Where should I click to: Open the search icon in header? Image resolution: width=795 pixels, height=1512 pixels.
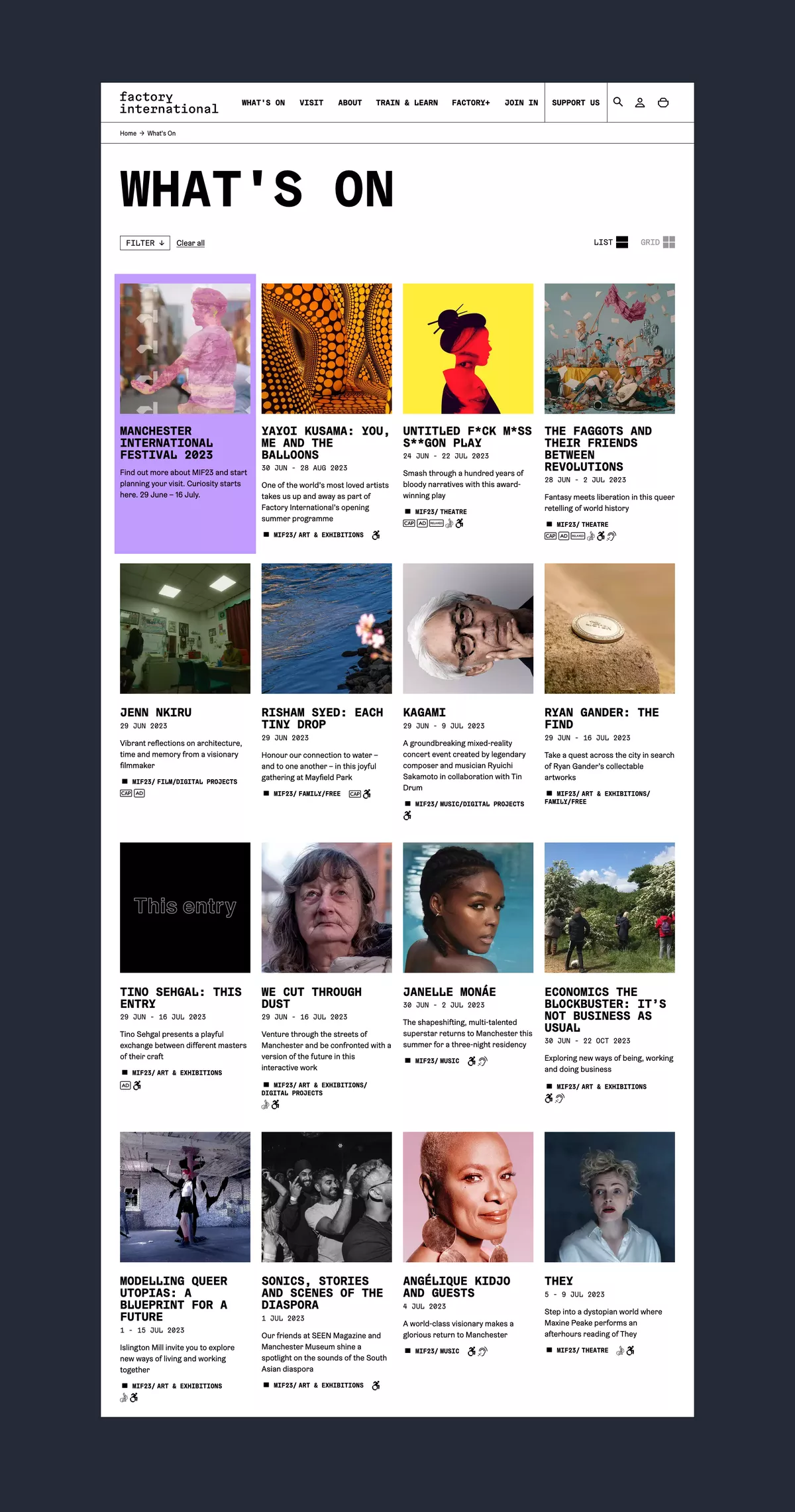618,102
